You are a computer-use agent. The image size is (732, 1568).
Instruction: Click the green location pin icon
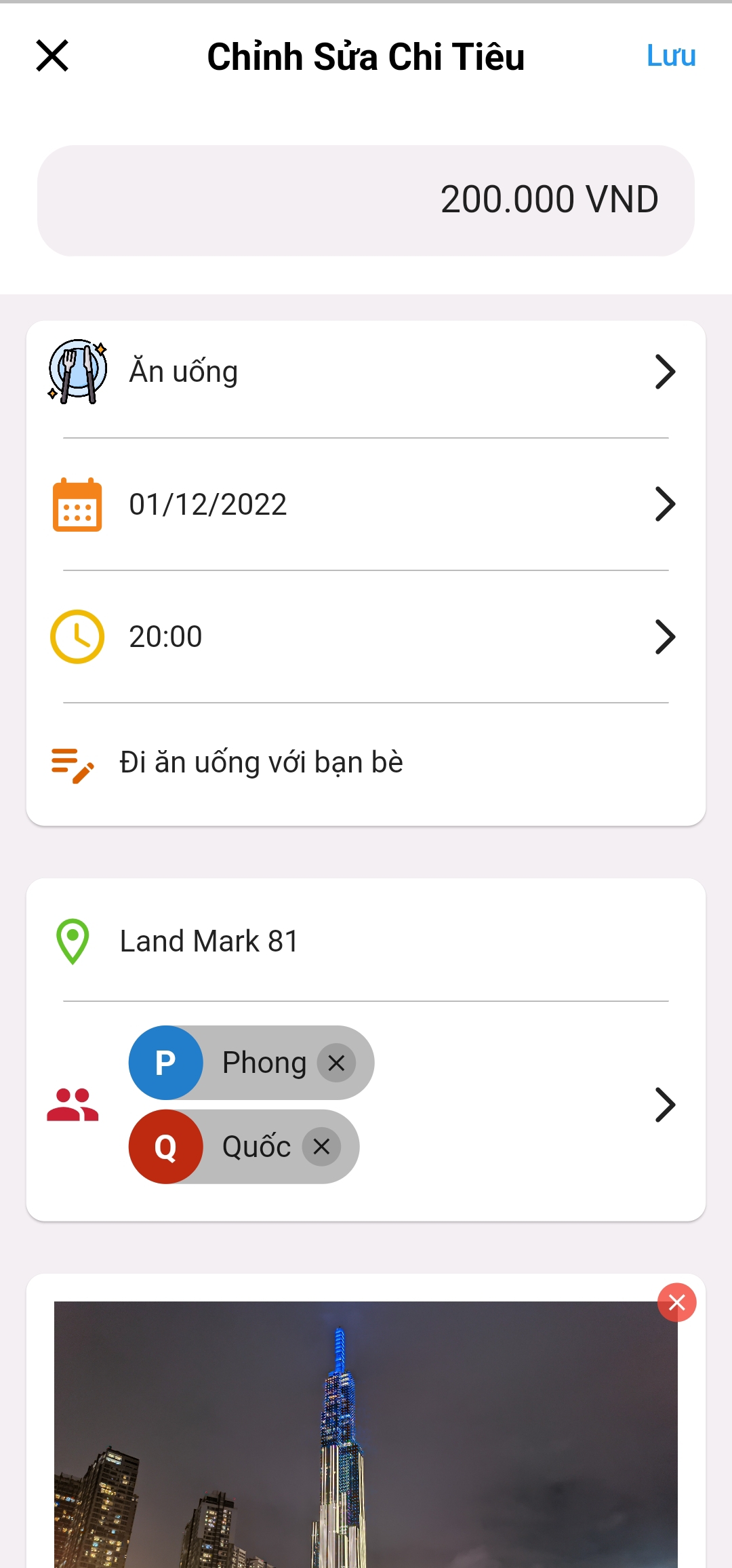click(71, 940)
